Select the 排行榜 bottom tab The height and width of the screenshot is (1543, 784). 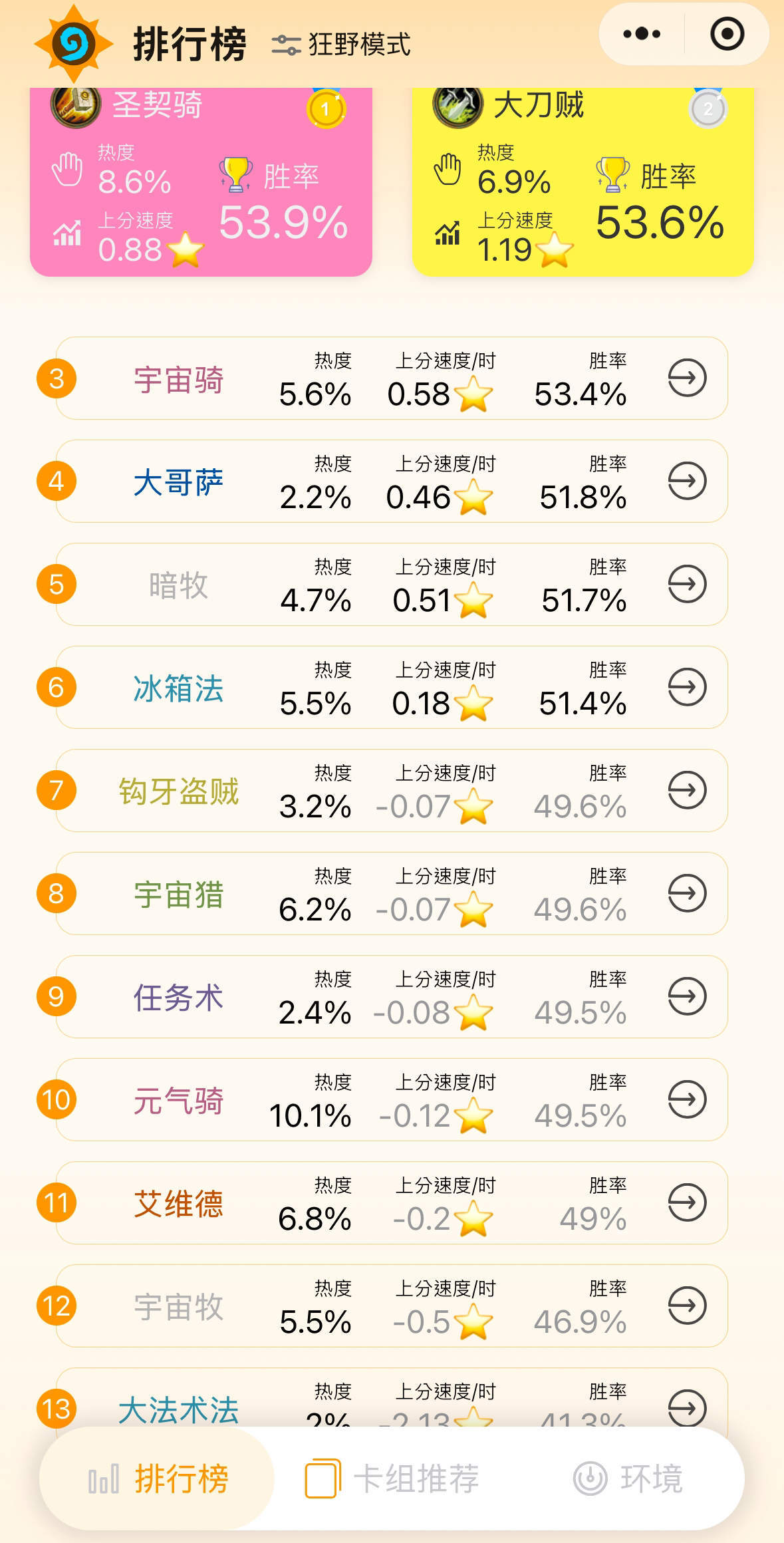tap(158, 1478)
